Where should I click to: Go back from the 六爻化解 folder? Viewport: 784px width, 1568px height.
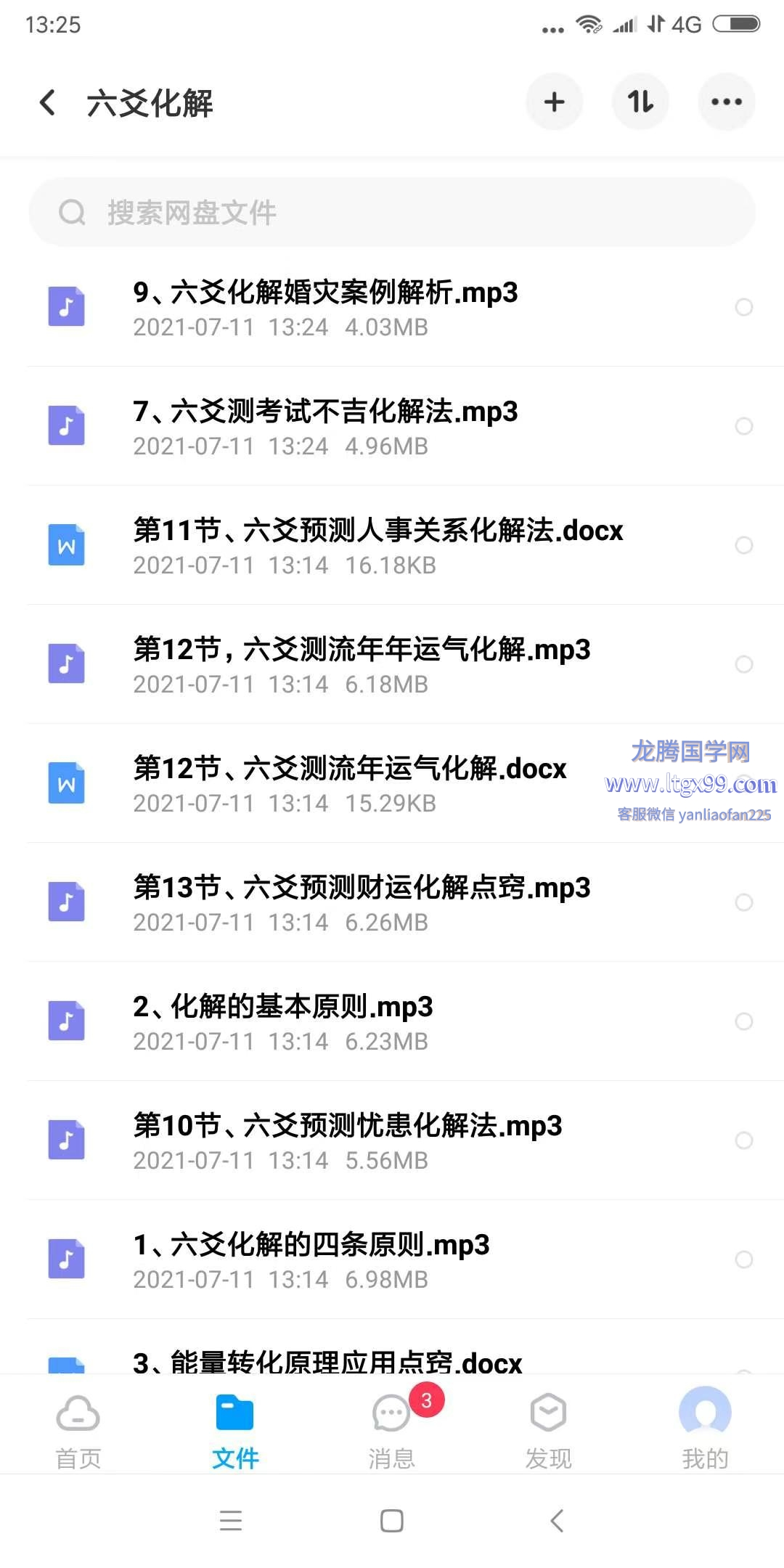pos(48,102)
